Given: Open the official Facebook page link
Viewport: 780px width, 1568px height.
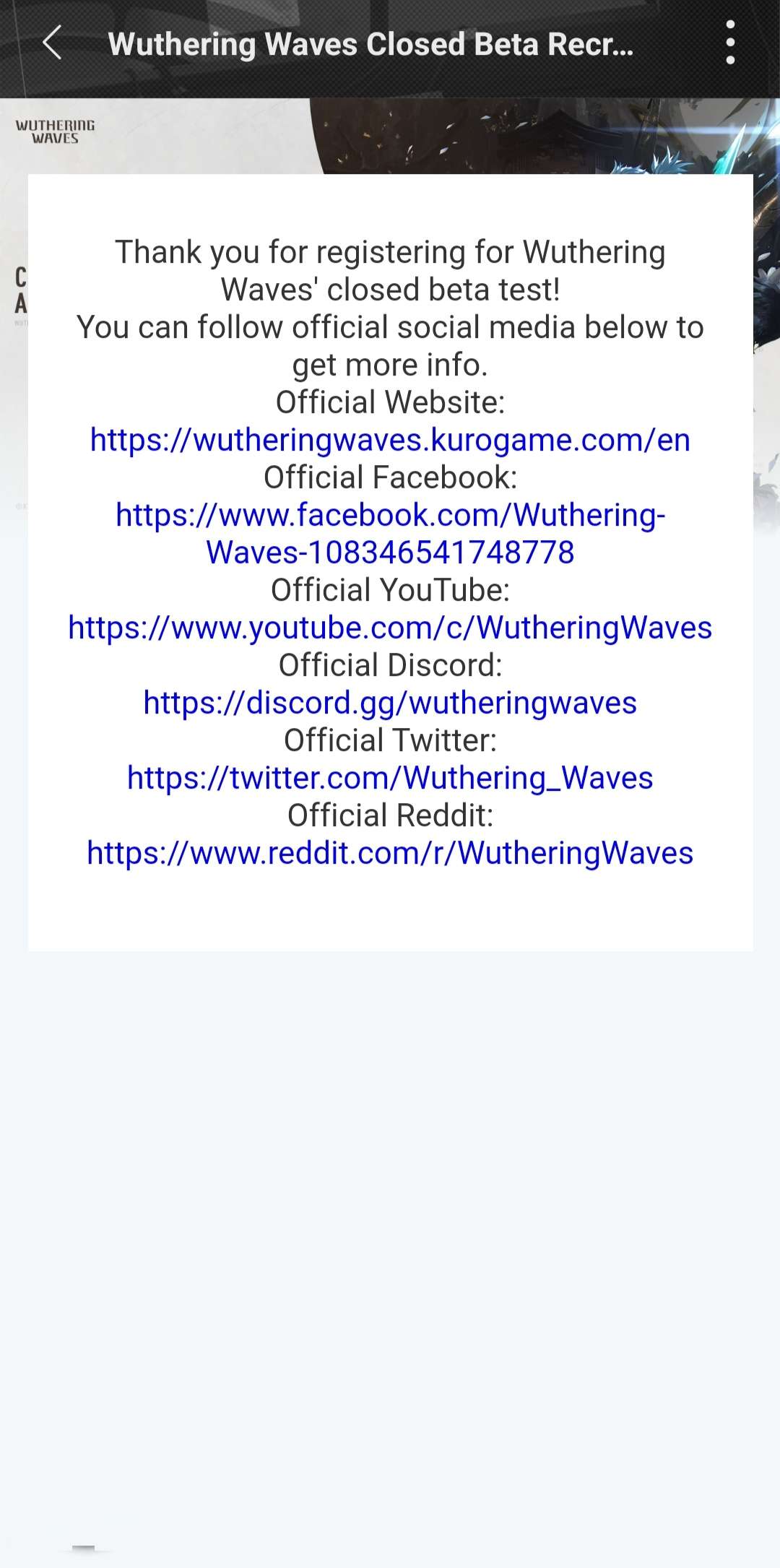Looking at the screenshot, I should pyautogui.click(x=390, y=515).
